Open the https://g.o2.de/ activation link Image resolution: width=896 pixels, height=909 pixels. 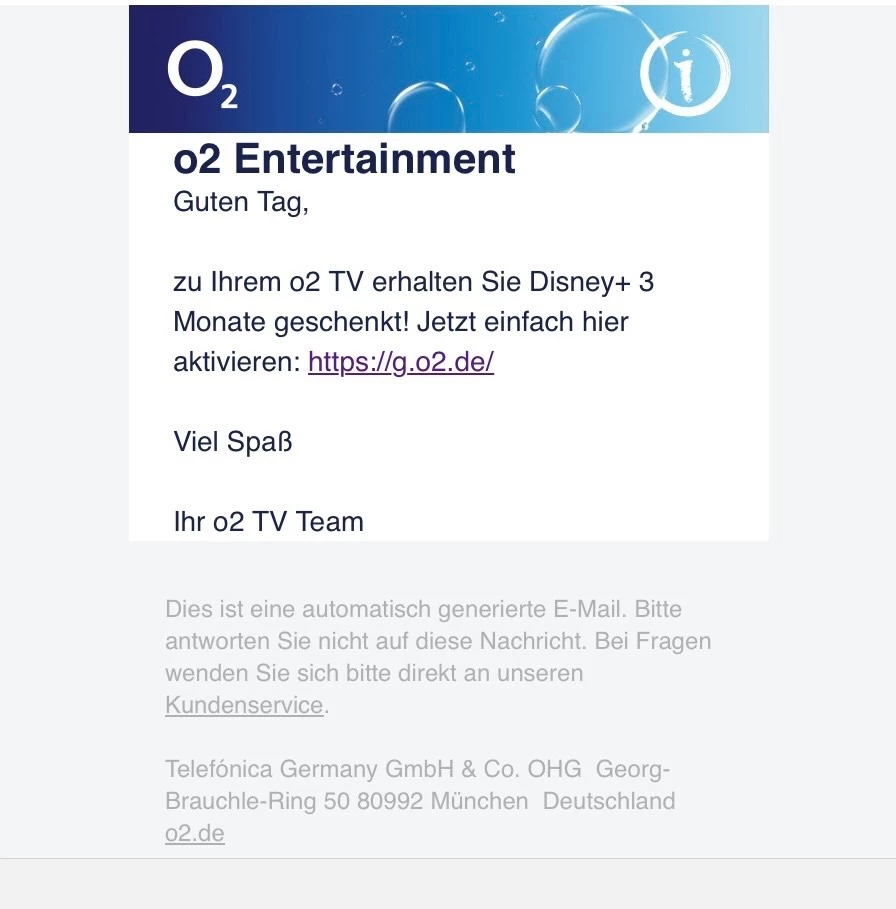click(x=401, y=362)
